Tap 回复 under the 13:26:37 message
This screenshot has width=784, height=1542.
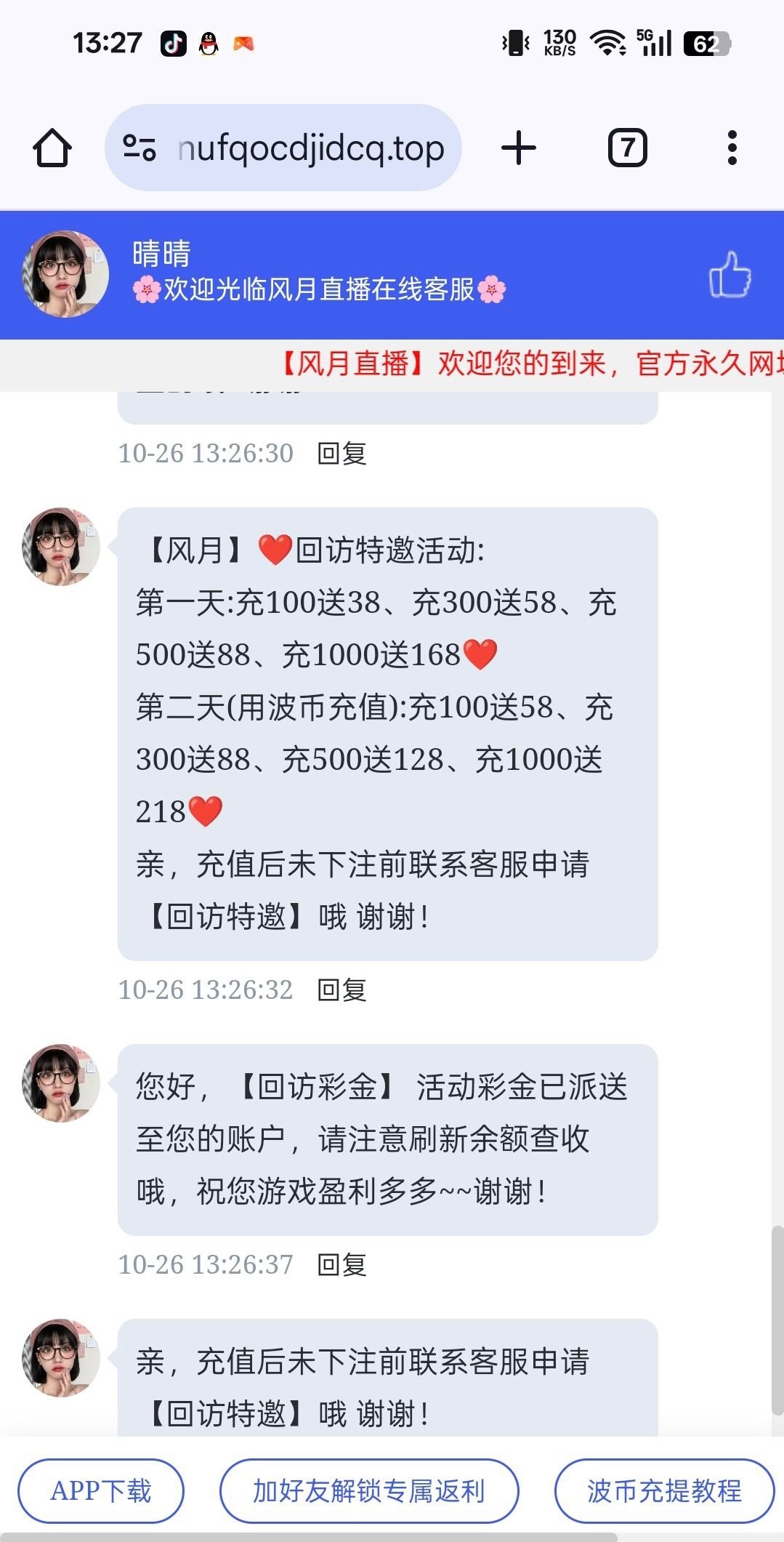coord(342,1265)
